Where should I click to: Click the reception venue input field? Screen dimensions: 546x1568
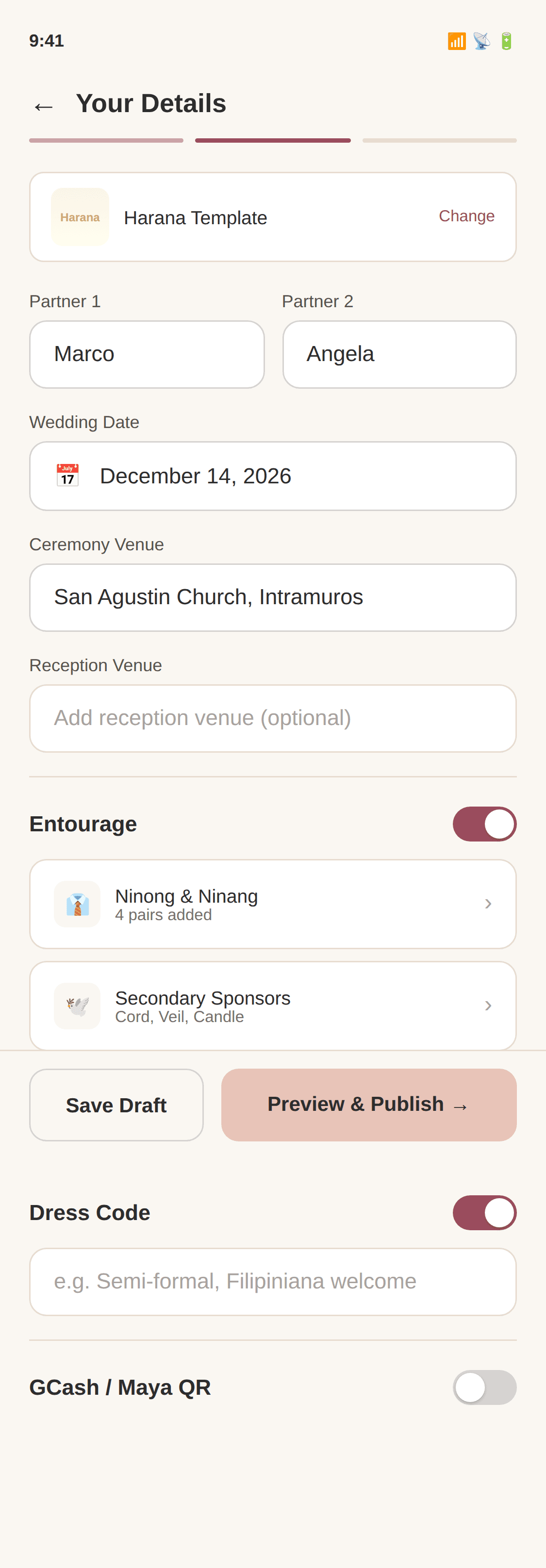tap(273, 718)
